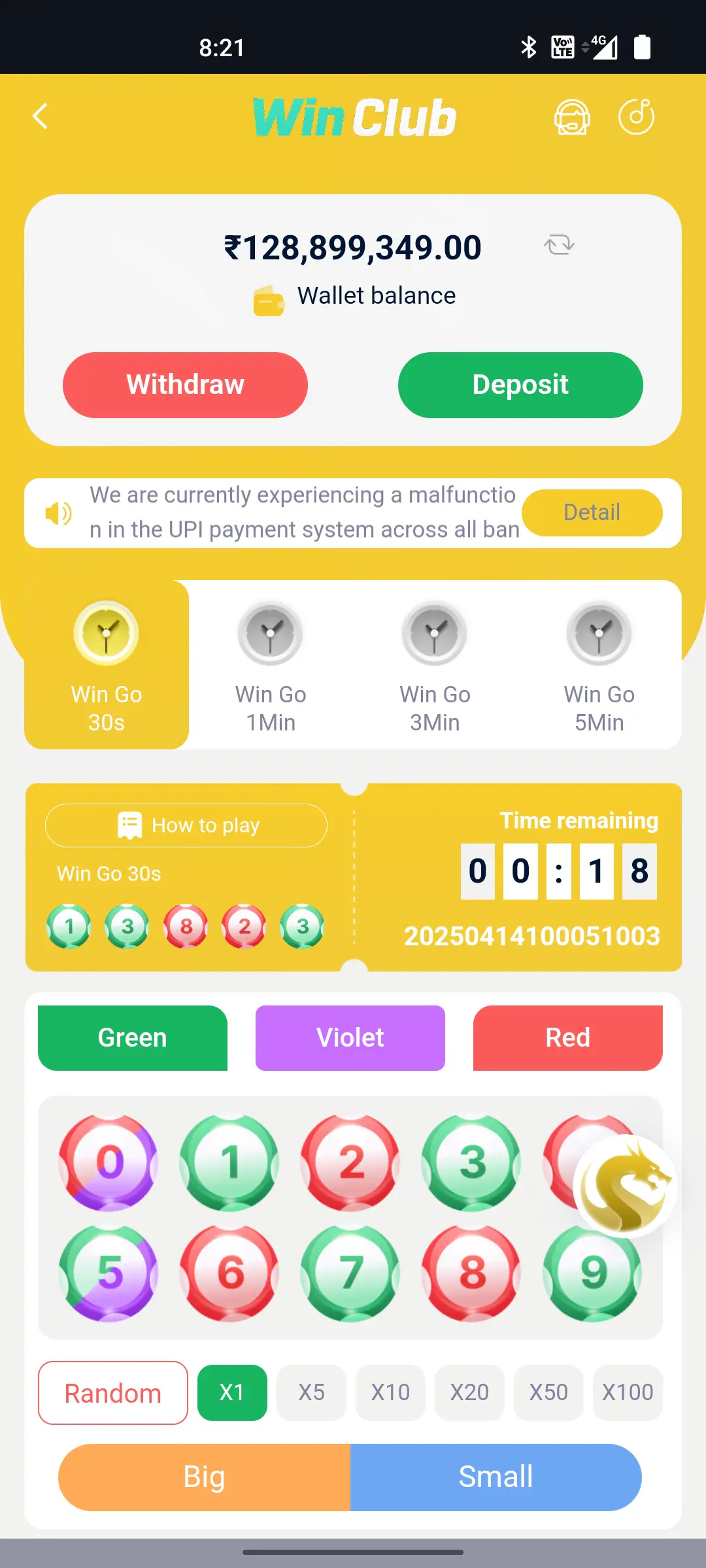Switch to Win Go 1Min
Image resolution: width=706 pixels, height=1568 pixels.
[271, 665]
